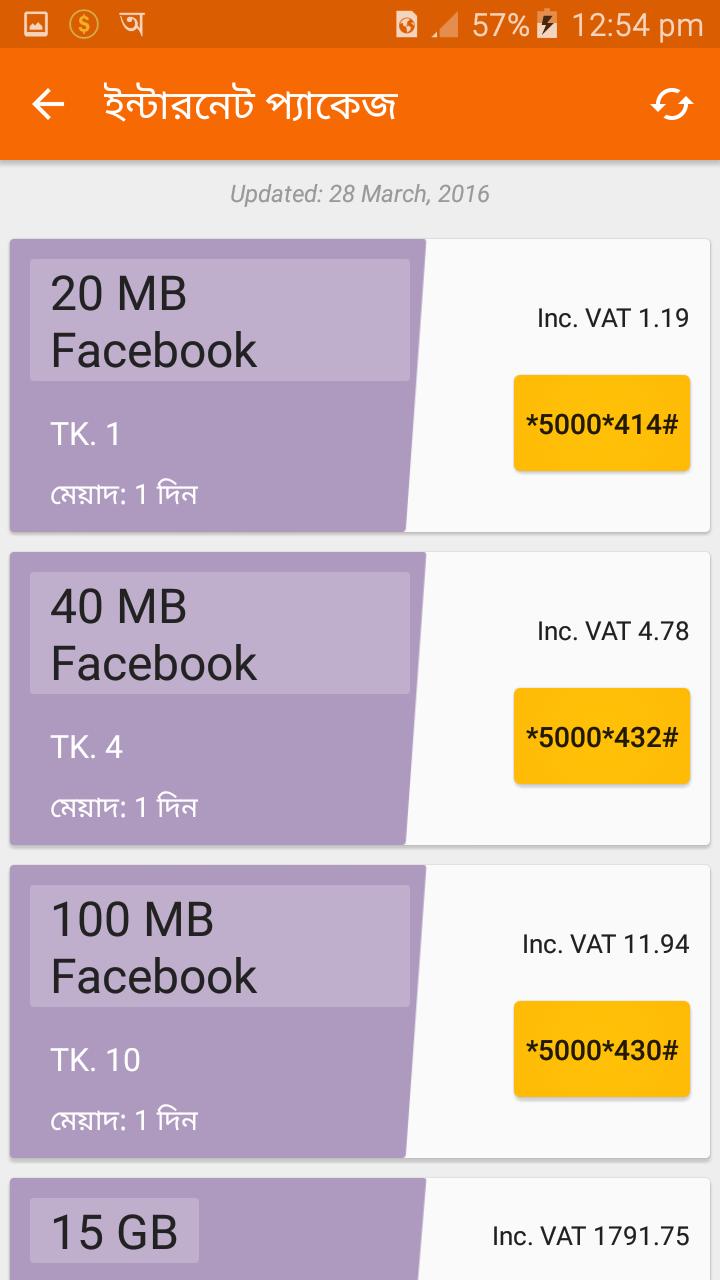Tap the 'Updated: 28 March, 2016' label
This screenshot has height=1280, width=720.
(360, 194)
